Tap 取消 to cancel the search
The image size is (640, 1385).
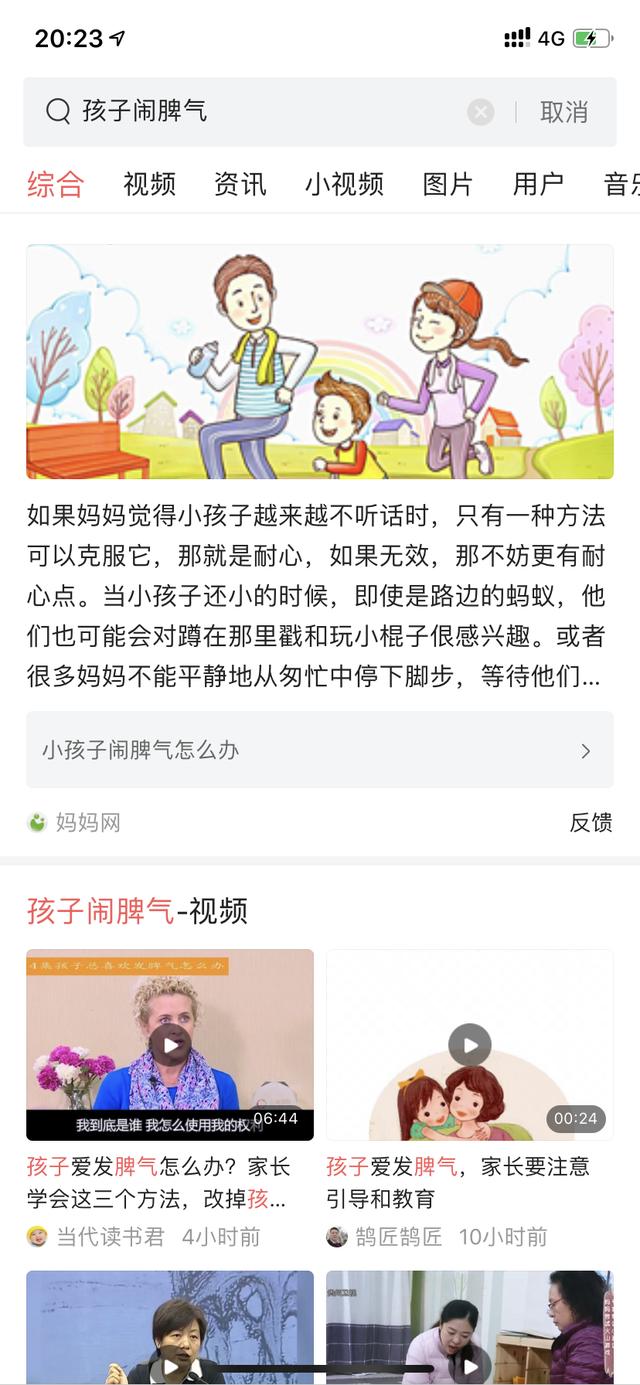click(x=564, y=112)
